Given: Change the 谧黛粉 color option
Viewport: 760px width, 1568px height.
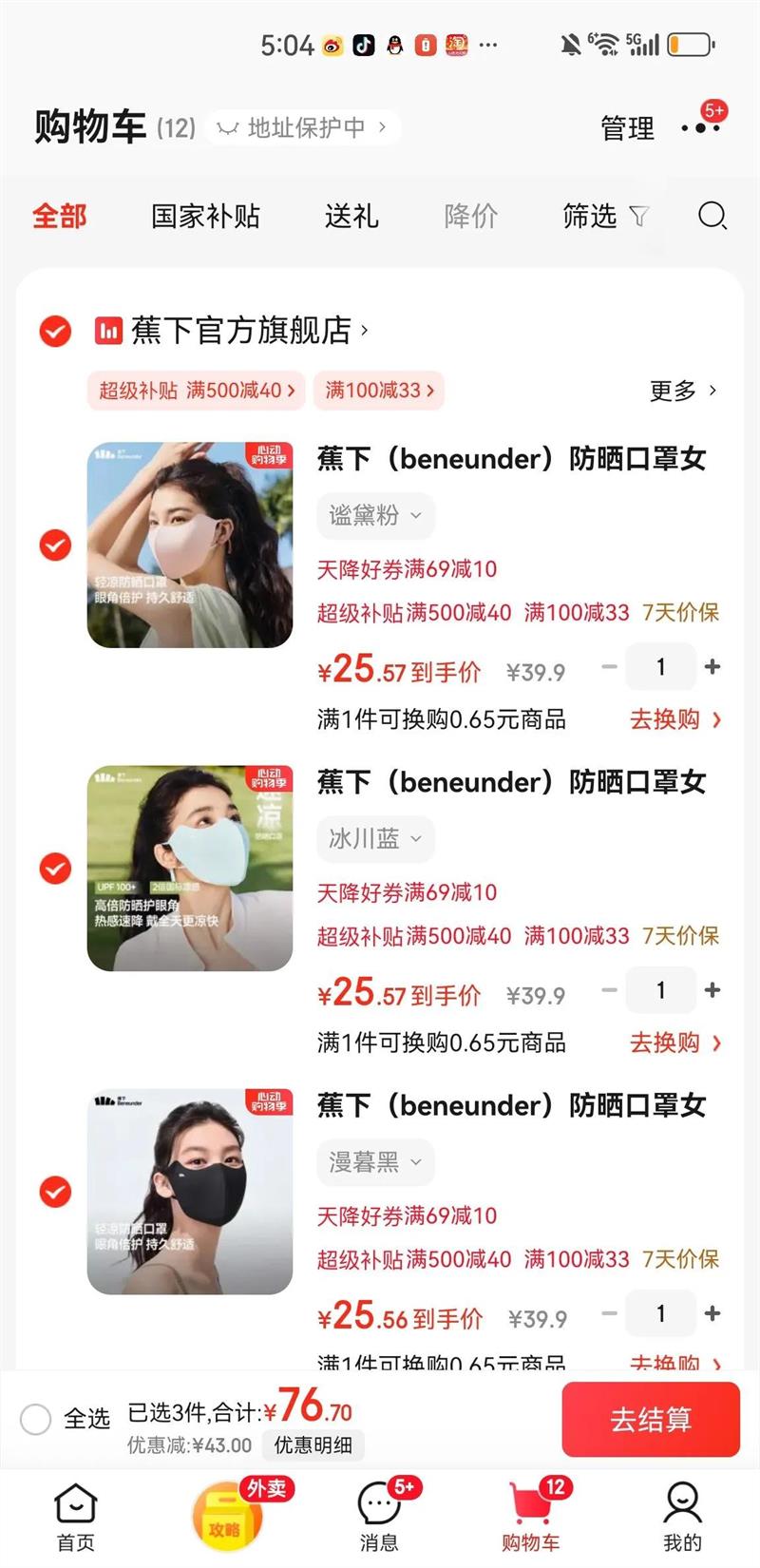Looking at the screenshot, I should [x=375, y=515].
